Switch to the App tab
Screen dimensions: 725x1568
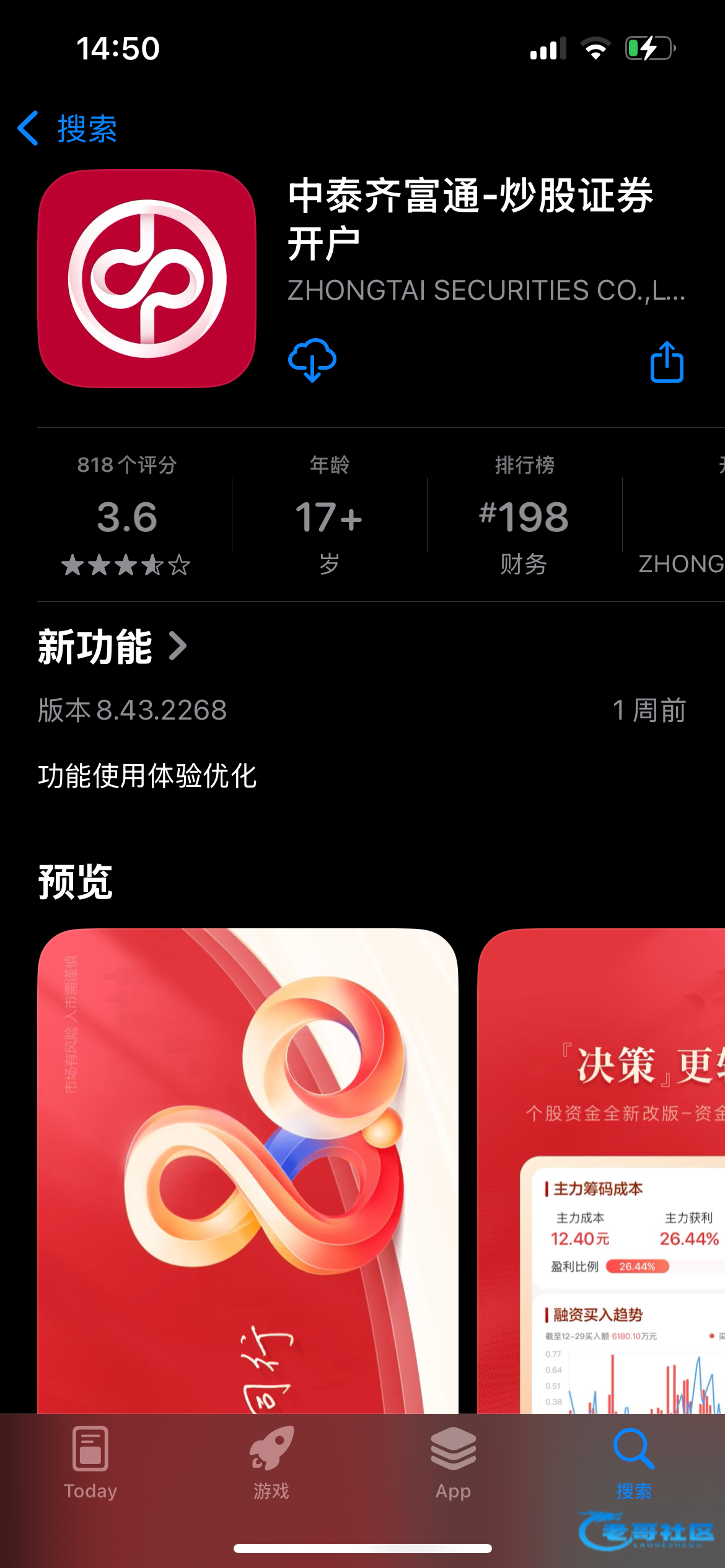[x=453, y=1463]
